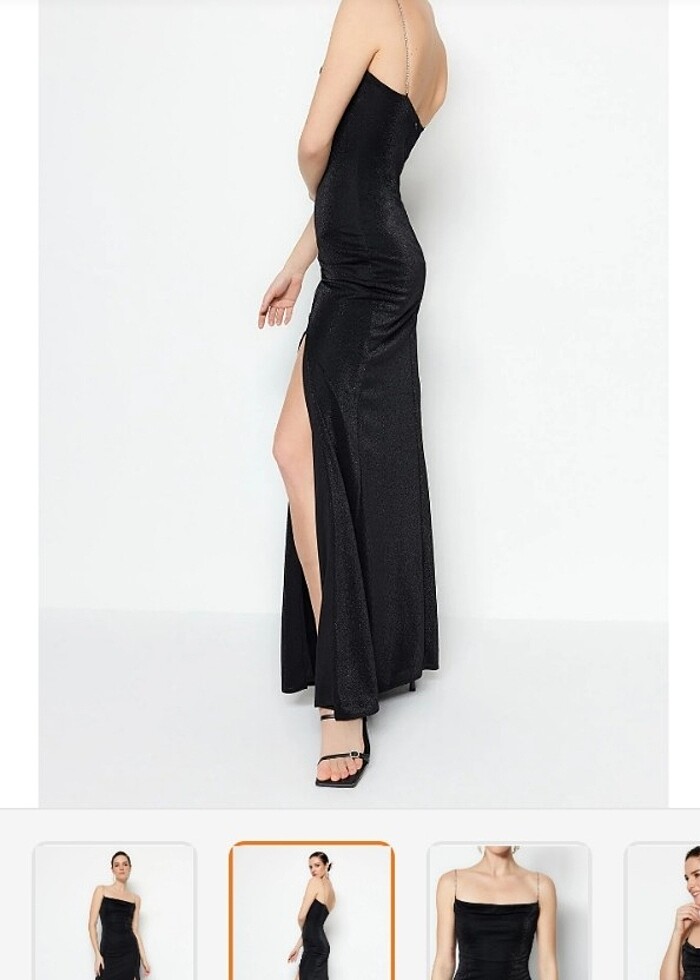The width and height of the screenshot is (700, 980).
Task: Select the first thumbnail showing the front view
Action: click(x=114, y=912)
